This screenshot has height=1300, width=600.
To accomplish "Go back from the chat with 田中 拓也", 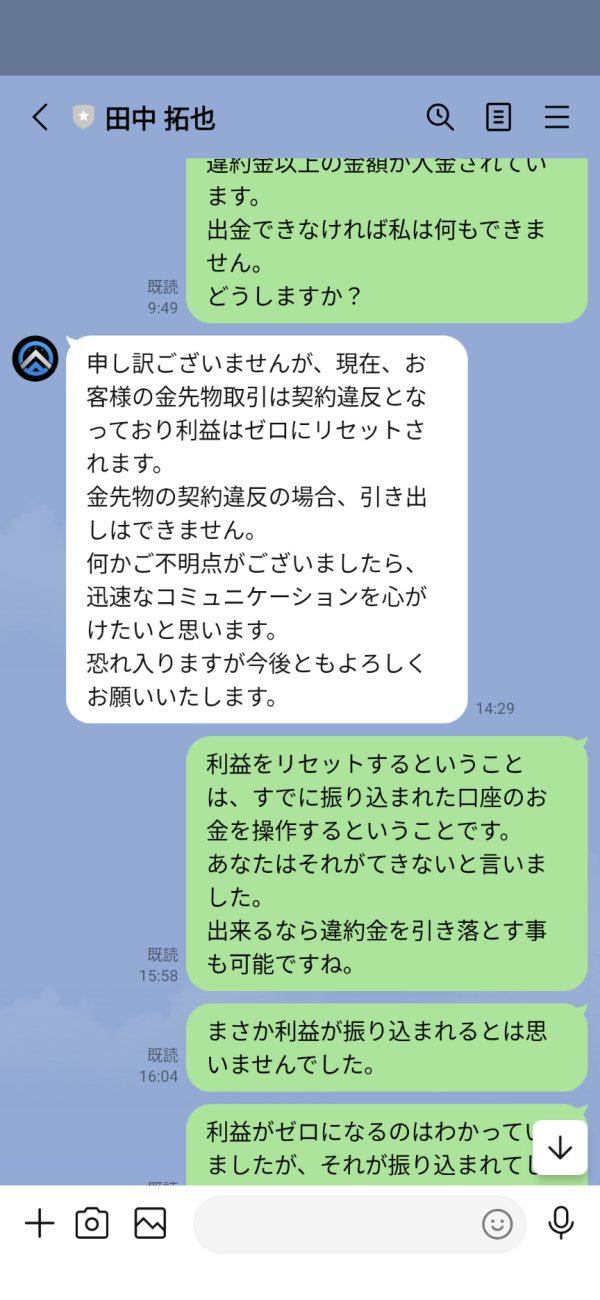I will click(39, 118).
